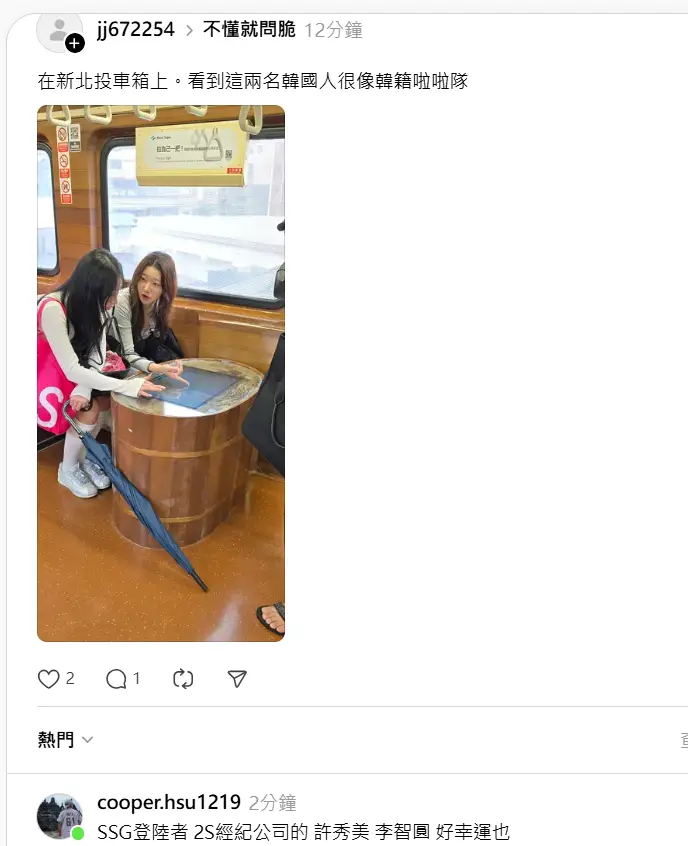
Task: Follow jj672254 via the plus badge
Action: (75, 43)
